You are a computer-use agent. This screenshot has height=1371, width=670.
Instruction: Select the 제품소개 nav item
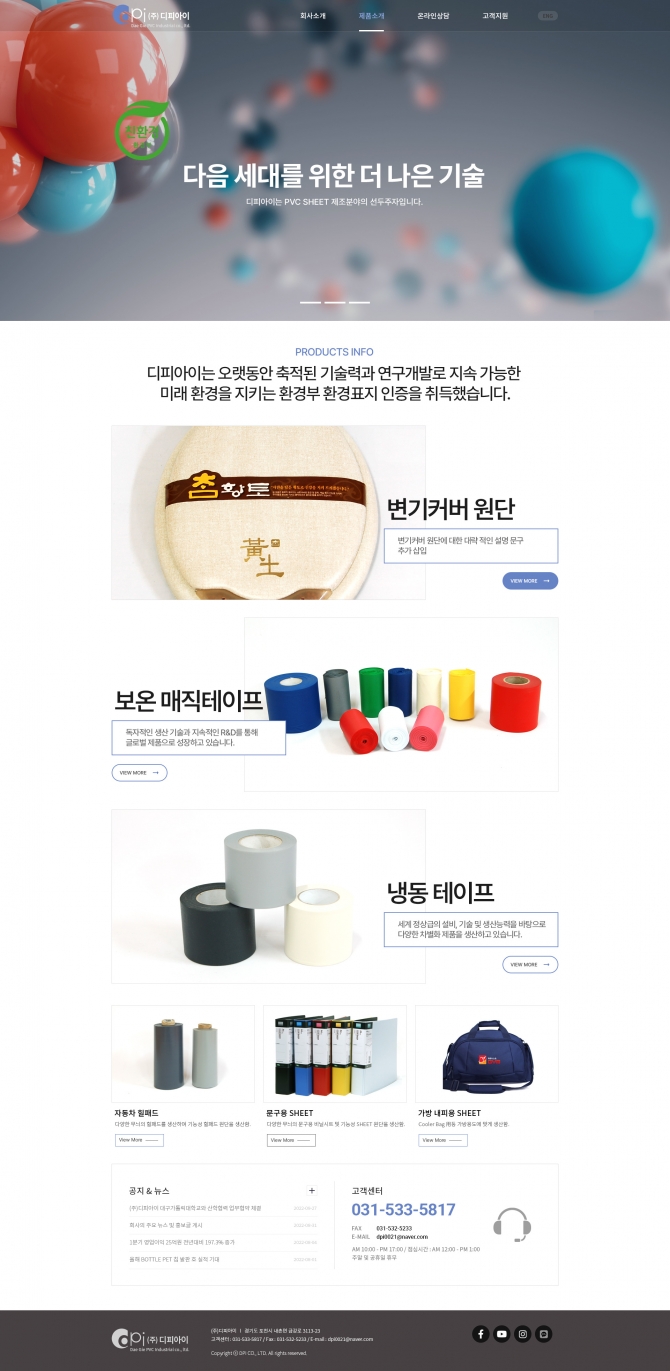(x=371, y=16)
